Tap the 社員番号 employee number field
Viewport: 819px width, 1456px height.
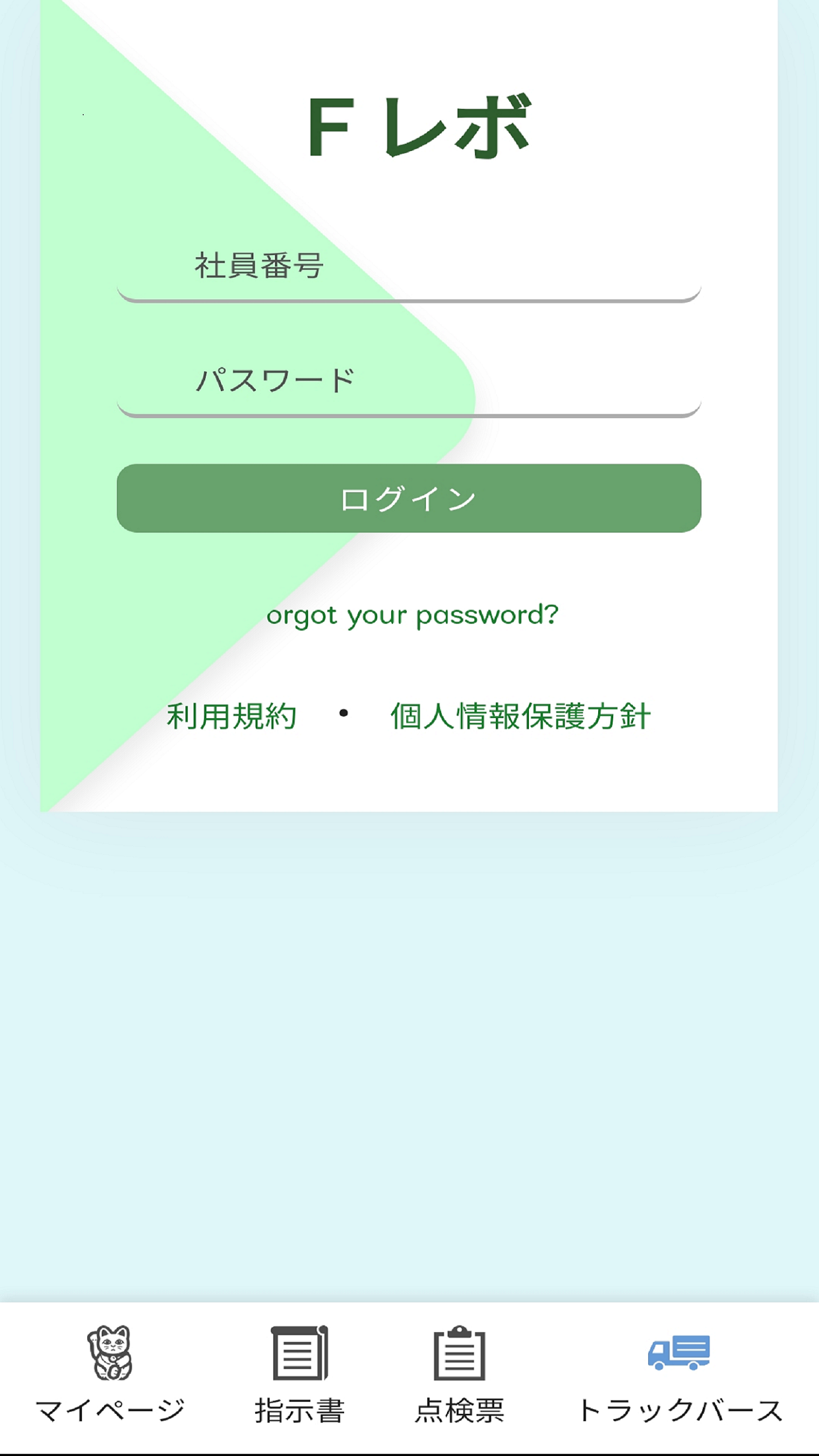(409, 267)
